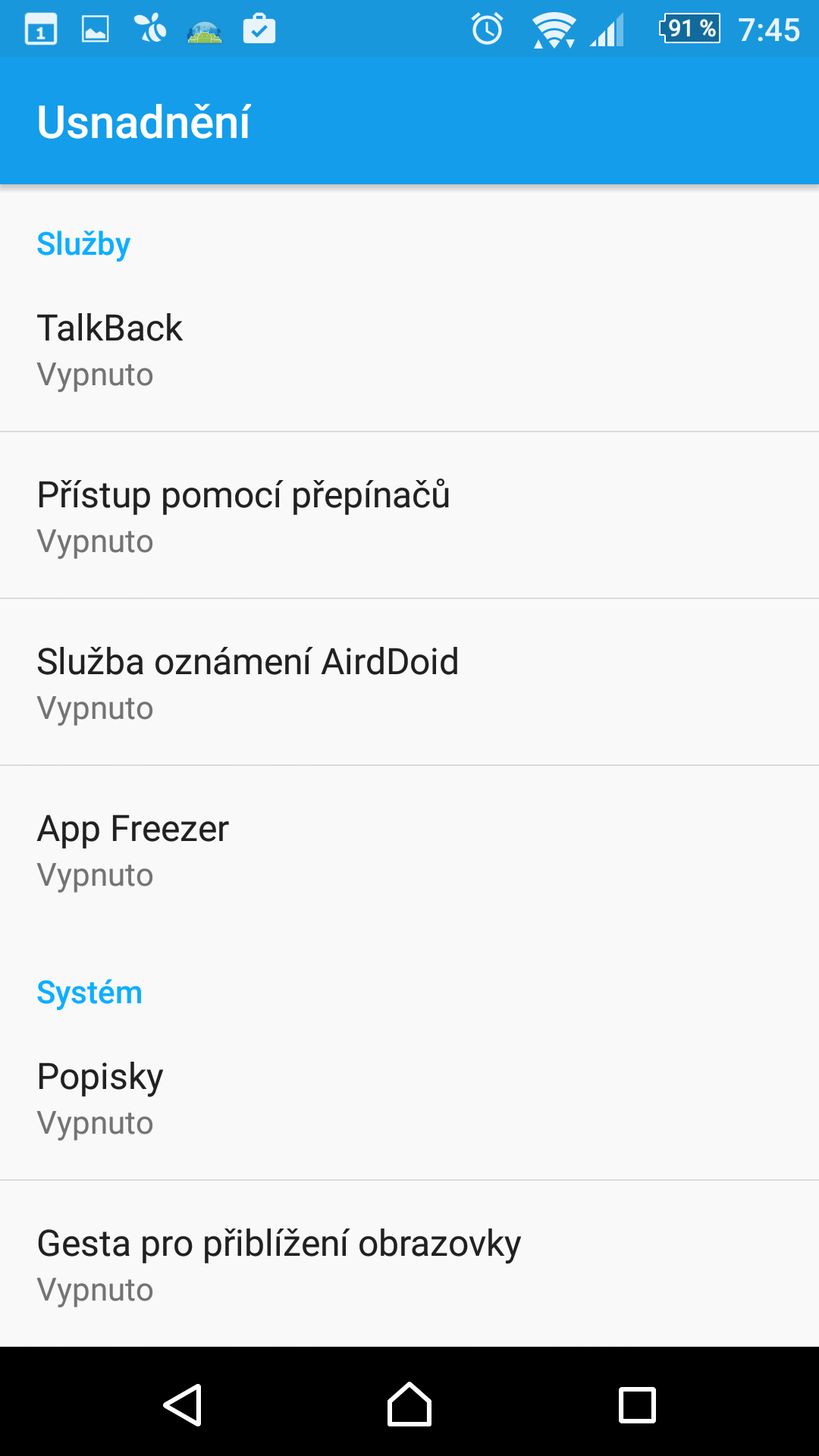Screen dimensions: 819x1456
Task: Select the App Freezer service
Action: [x=409, y=849]
